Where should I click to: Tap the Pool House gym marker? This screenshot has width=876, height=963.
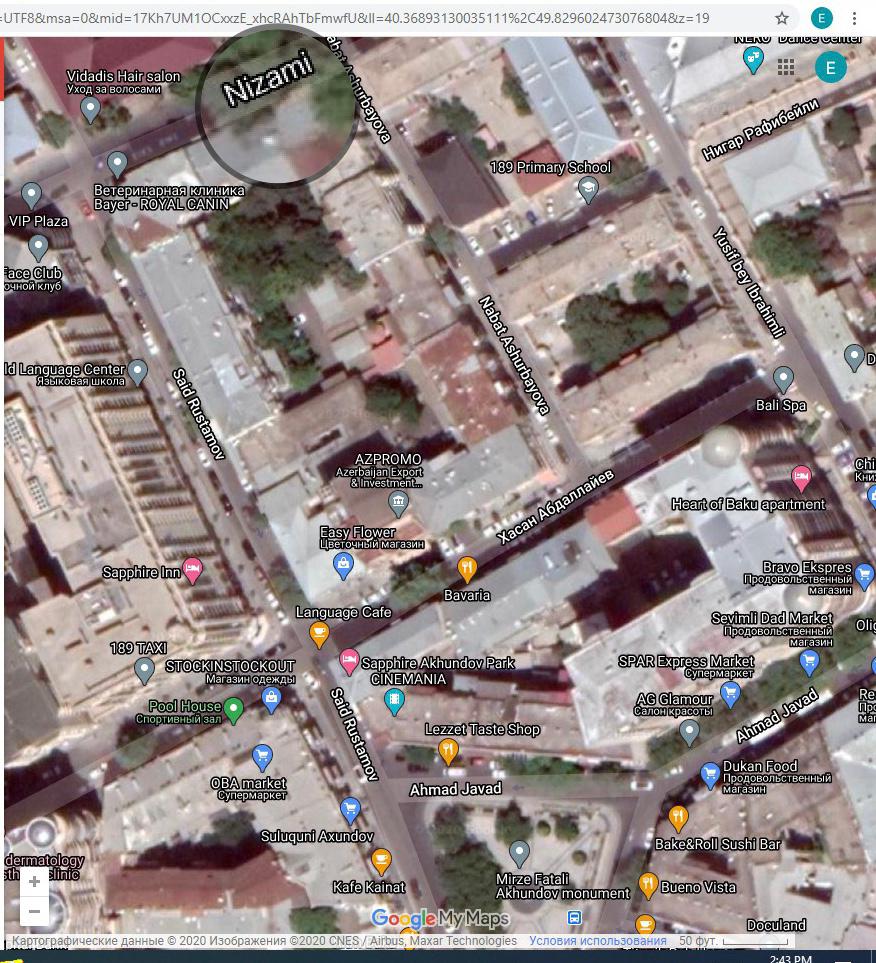(x=234, y=709)
